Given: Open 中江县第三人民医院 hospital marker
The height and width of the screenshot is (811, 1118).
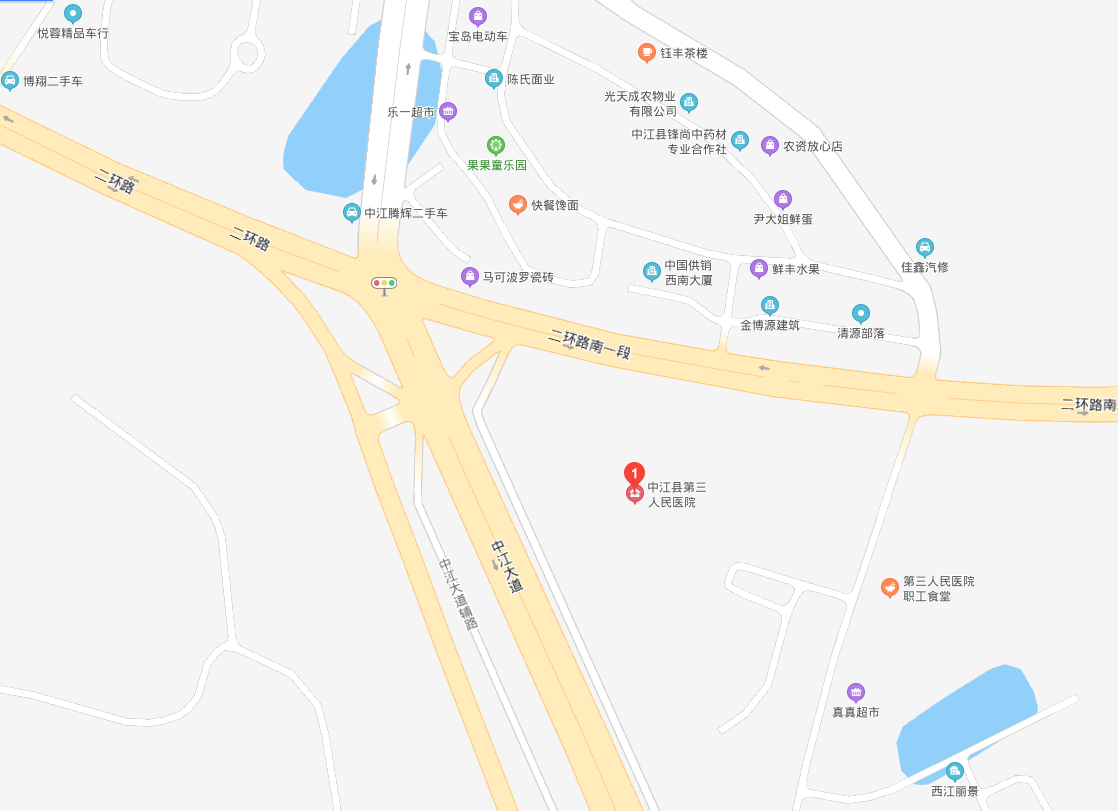Looking at the screenshot, I should pyautogui.click(x=634, y=493).
